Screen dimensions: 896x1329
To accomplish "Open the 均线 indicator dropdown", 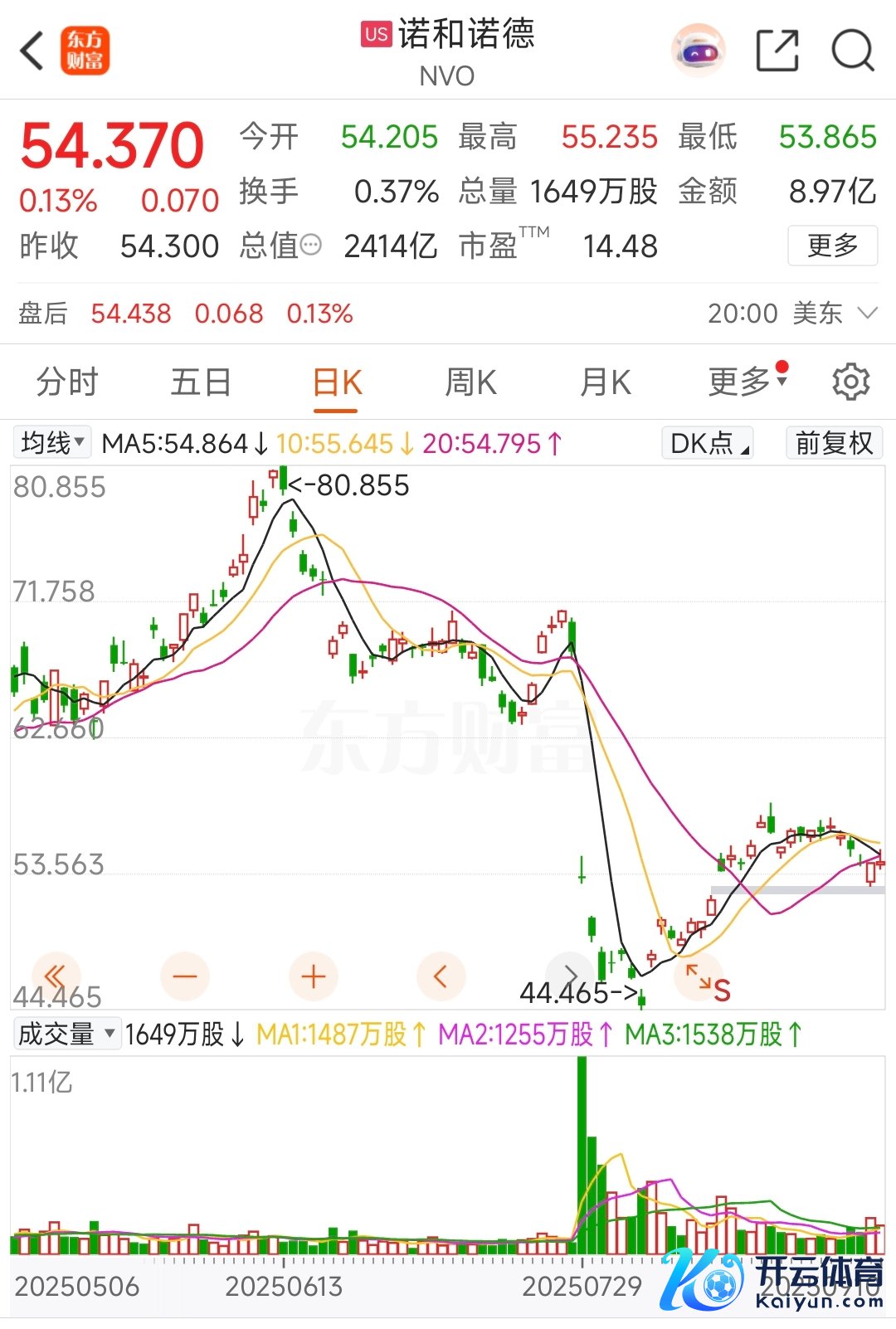I will (x=52, y=443).
